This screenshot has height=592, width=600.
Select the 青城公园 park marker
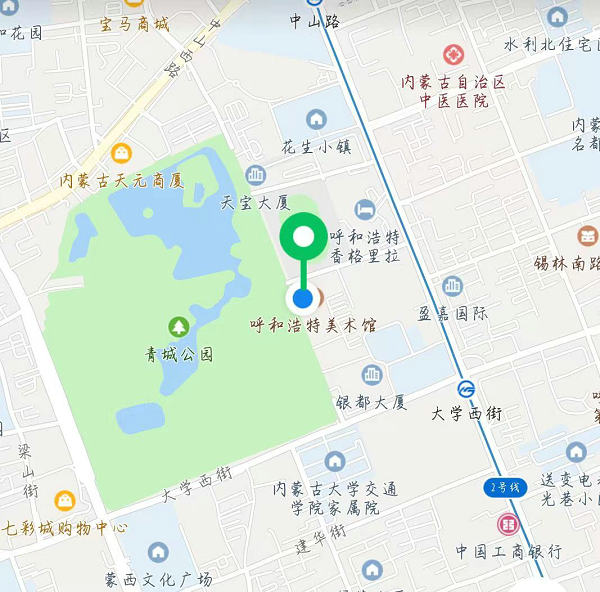tap(178, 326)
